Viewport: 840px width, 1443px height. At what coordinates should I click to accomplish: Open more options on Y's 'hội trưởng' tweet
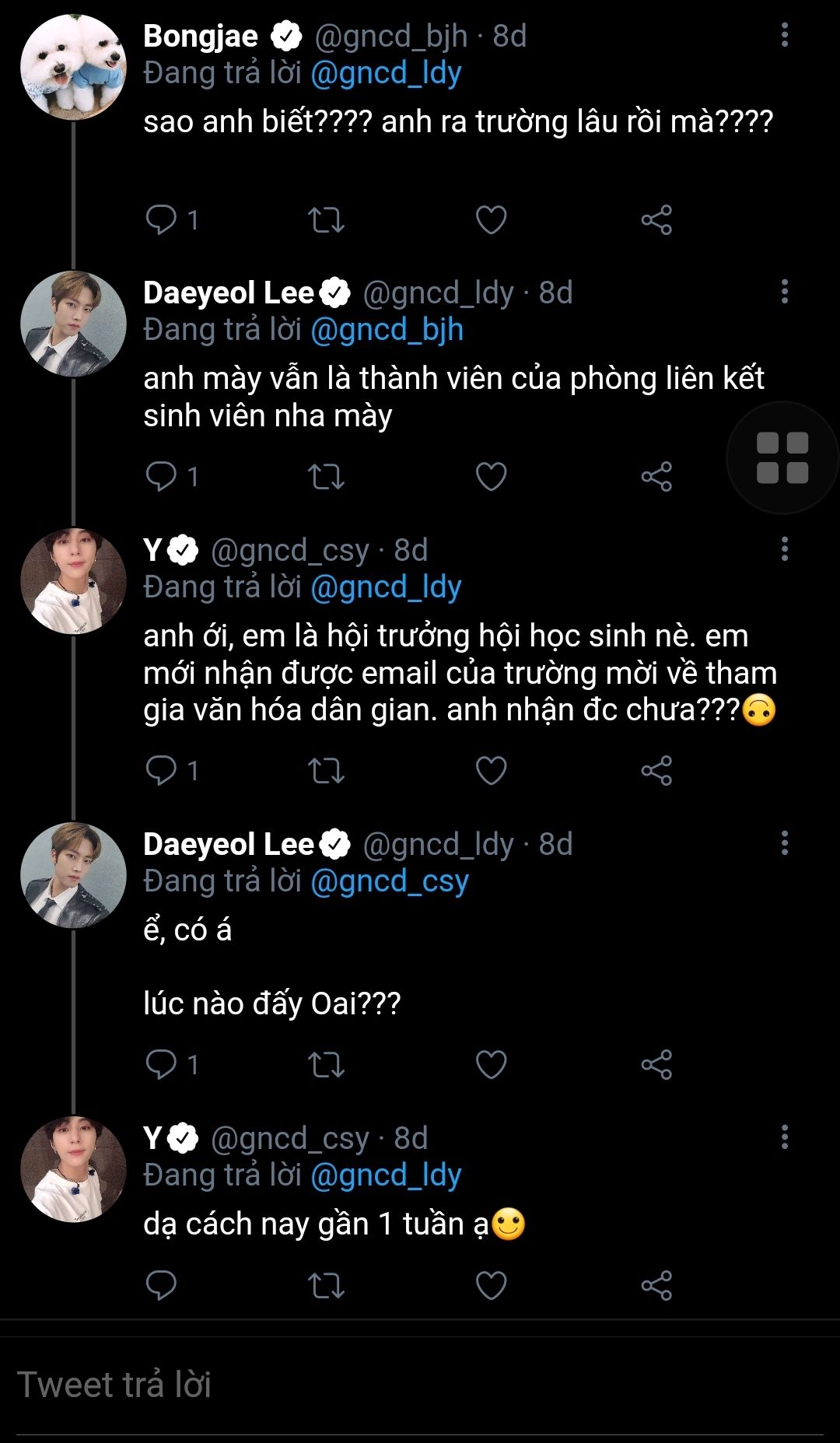(x=784, y=549)
